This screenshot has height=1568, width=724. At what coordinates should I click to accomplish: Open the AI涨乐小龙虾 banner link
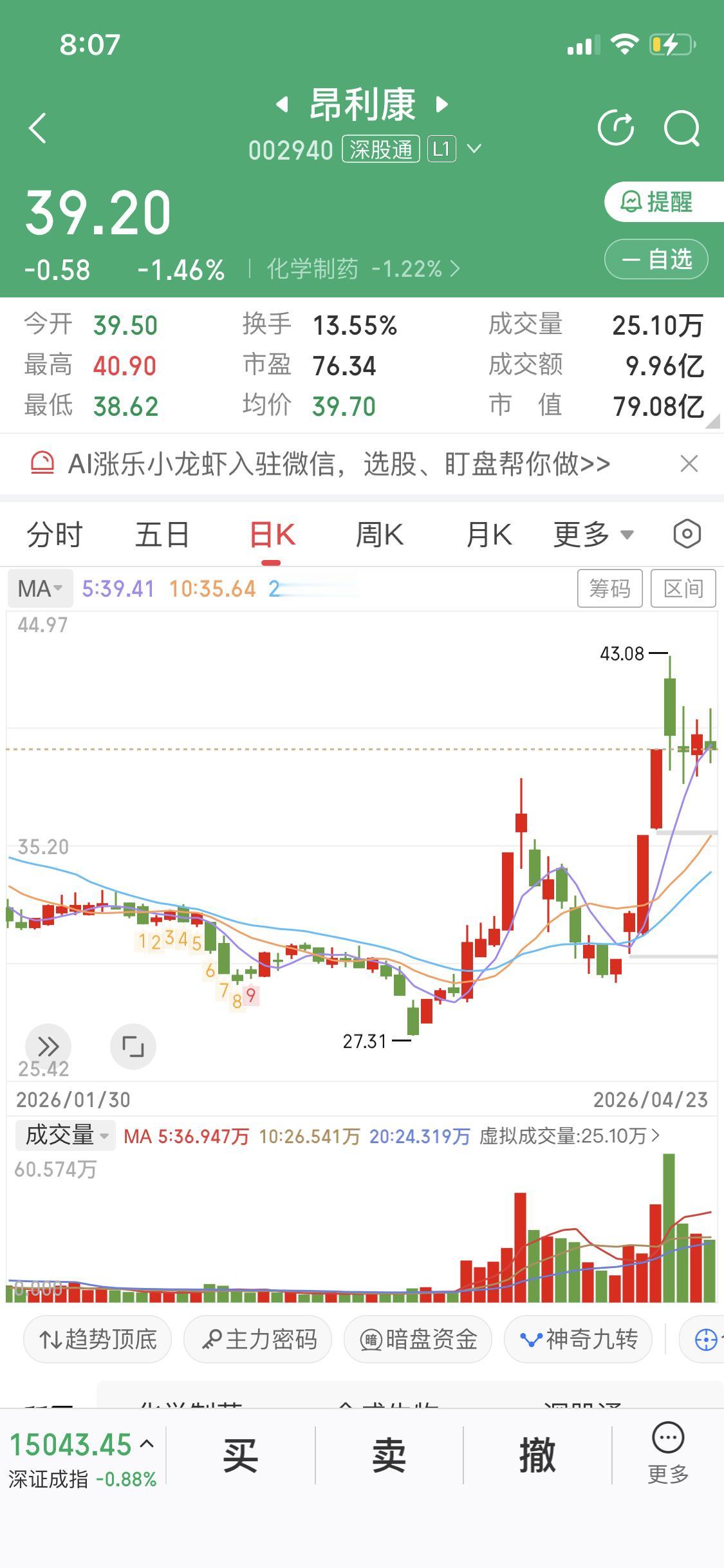click(335, 464)
